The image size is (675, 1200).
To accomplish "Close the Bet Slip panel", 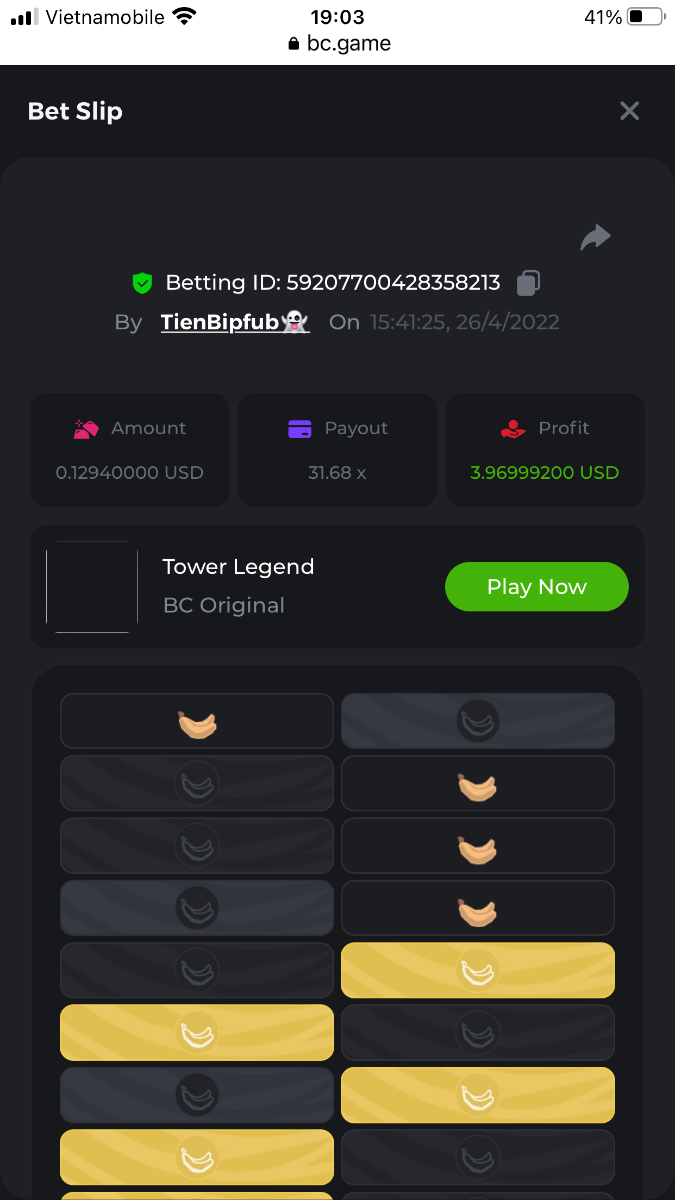I will click(x=629, y=111).
